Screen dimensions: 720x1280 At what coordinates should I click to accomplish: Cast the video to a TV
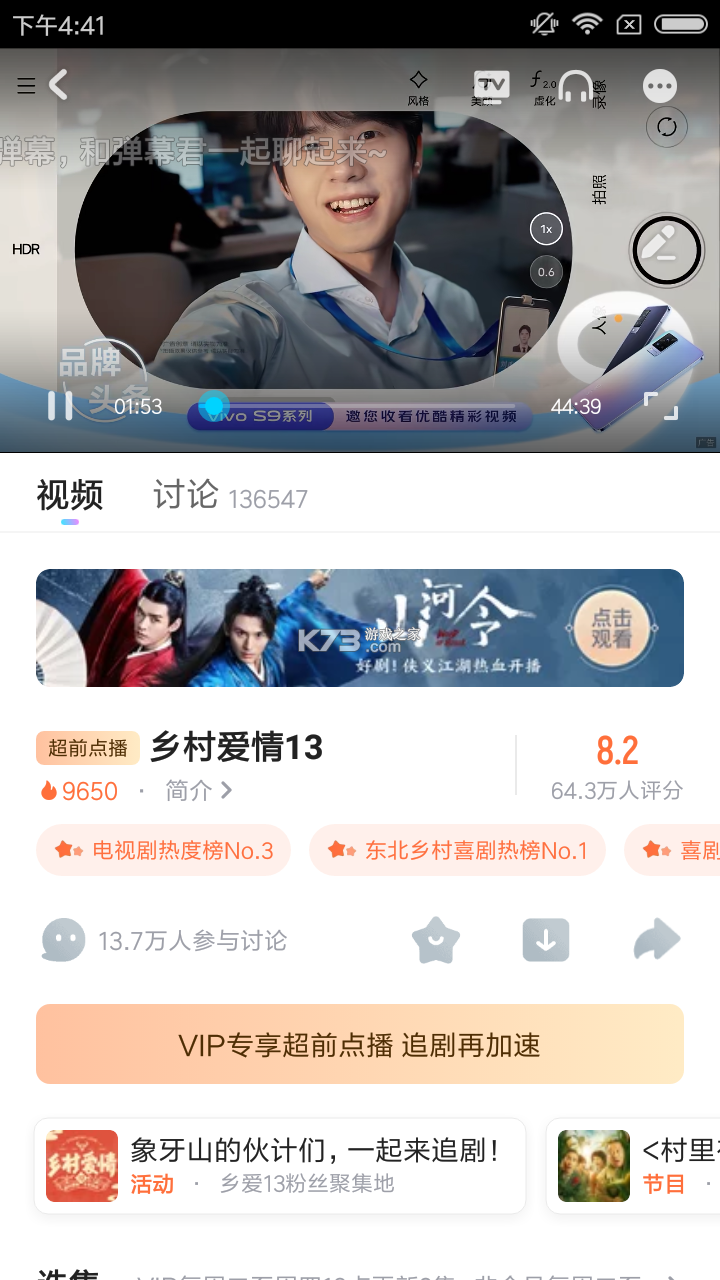click(490, 87)
